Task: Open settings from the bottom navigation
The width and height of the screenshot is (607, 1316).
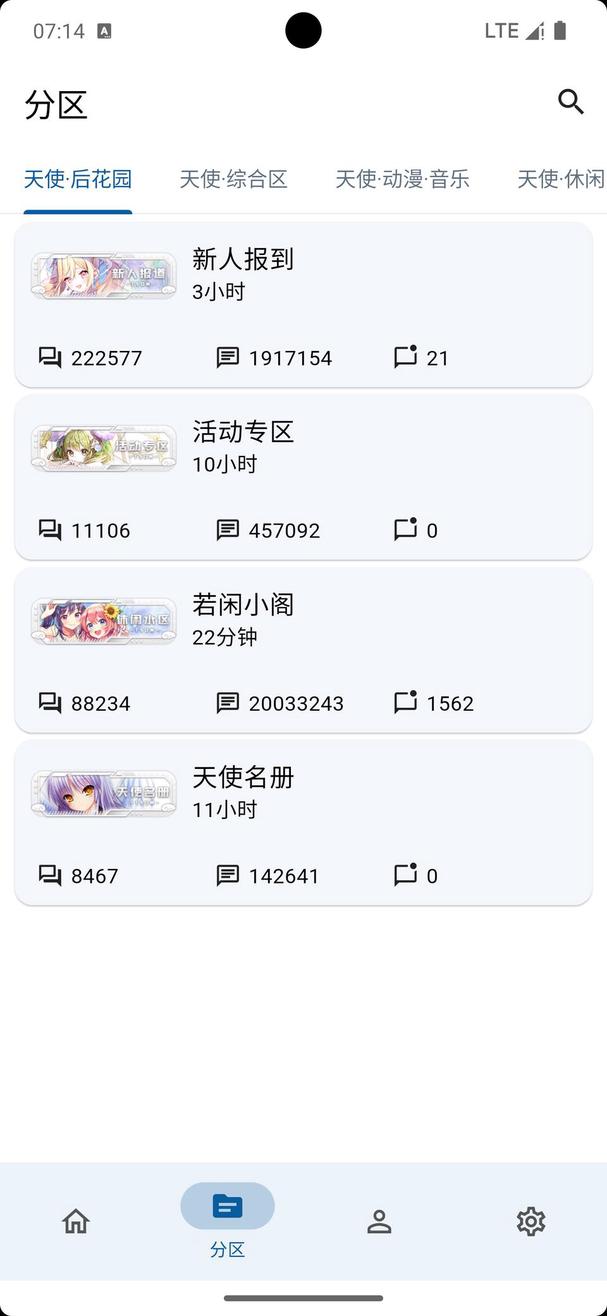Action: point(531,1221)
